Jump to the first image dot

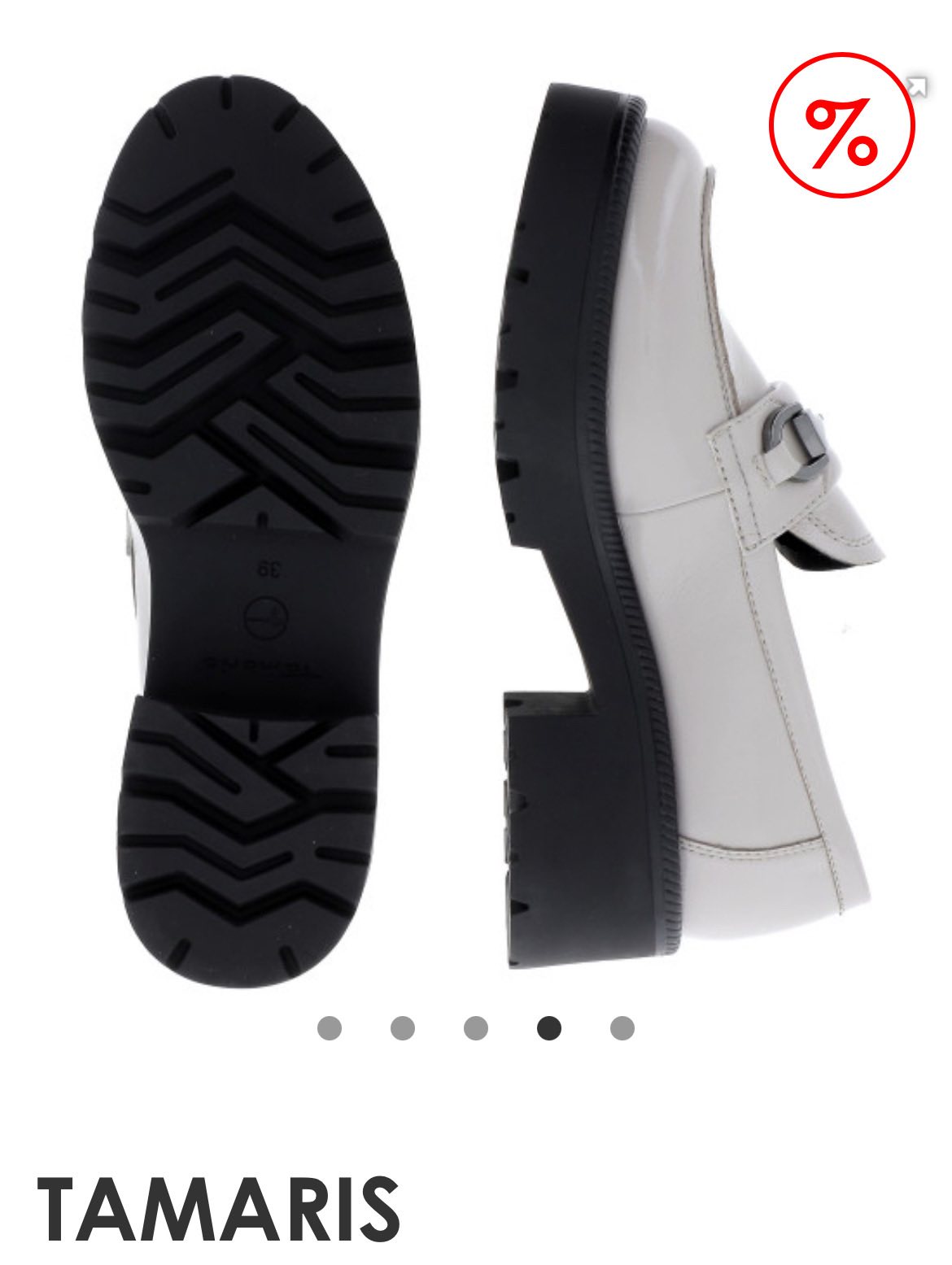tap(330, 1028)
